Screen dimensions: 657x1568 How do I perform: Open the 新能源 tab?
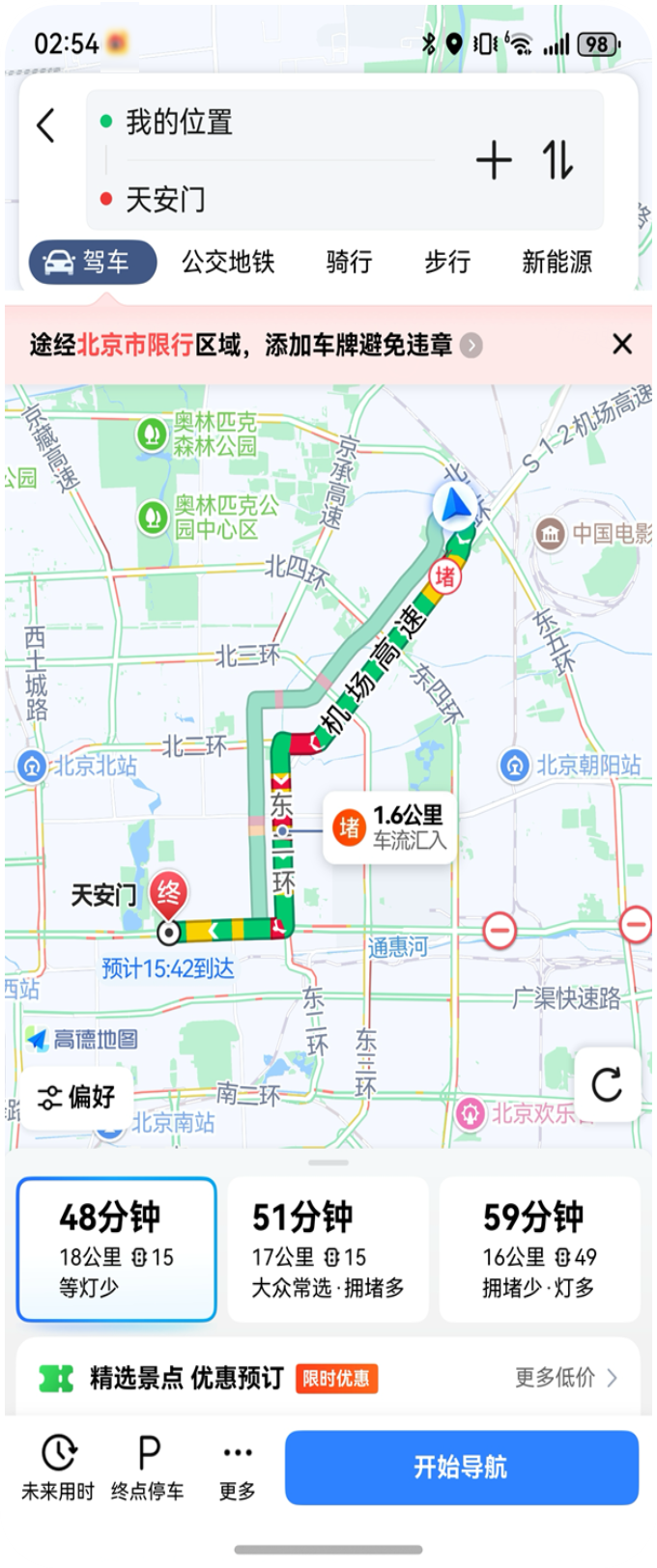coord(557,262)
